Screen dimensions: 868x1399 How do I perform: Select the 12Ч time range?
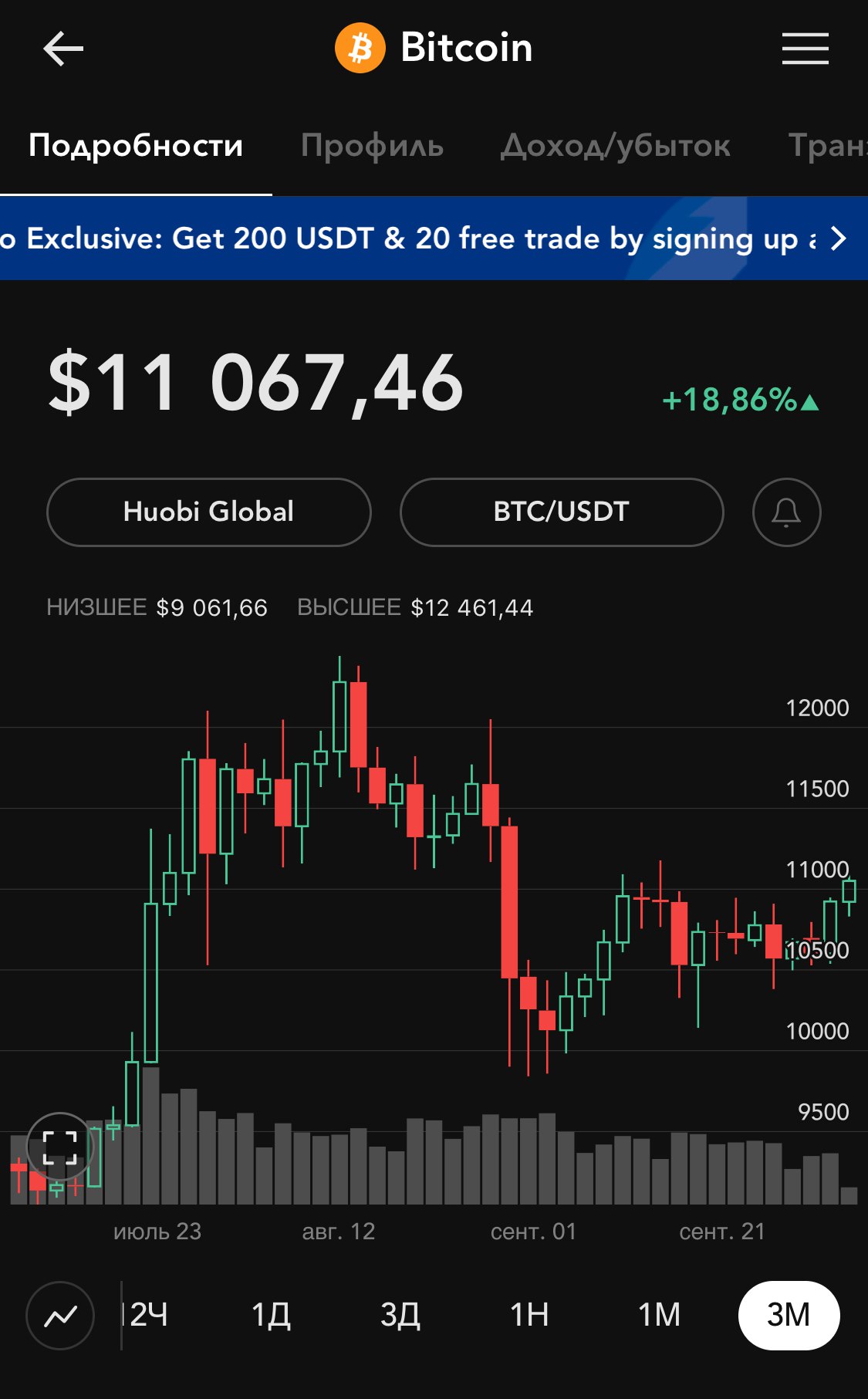(x=145, y=1315)
